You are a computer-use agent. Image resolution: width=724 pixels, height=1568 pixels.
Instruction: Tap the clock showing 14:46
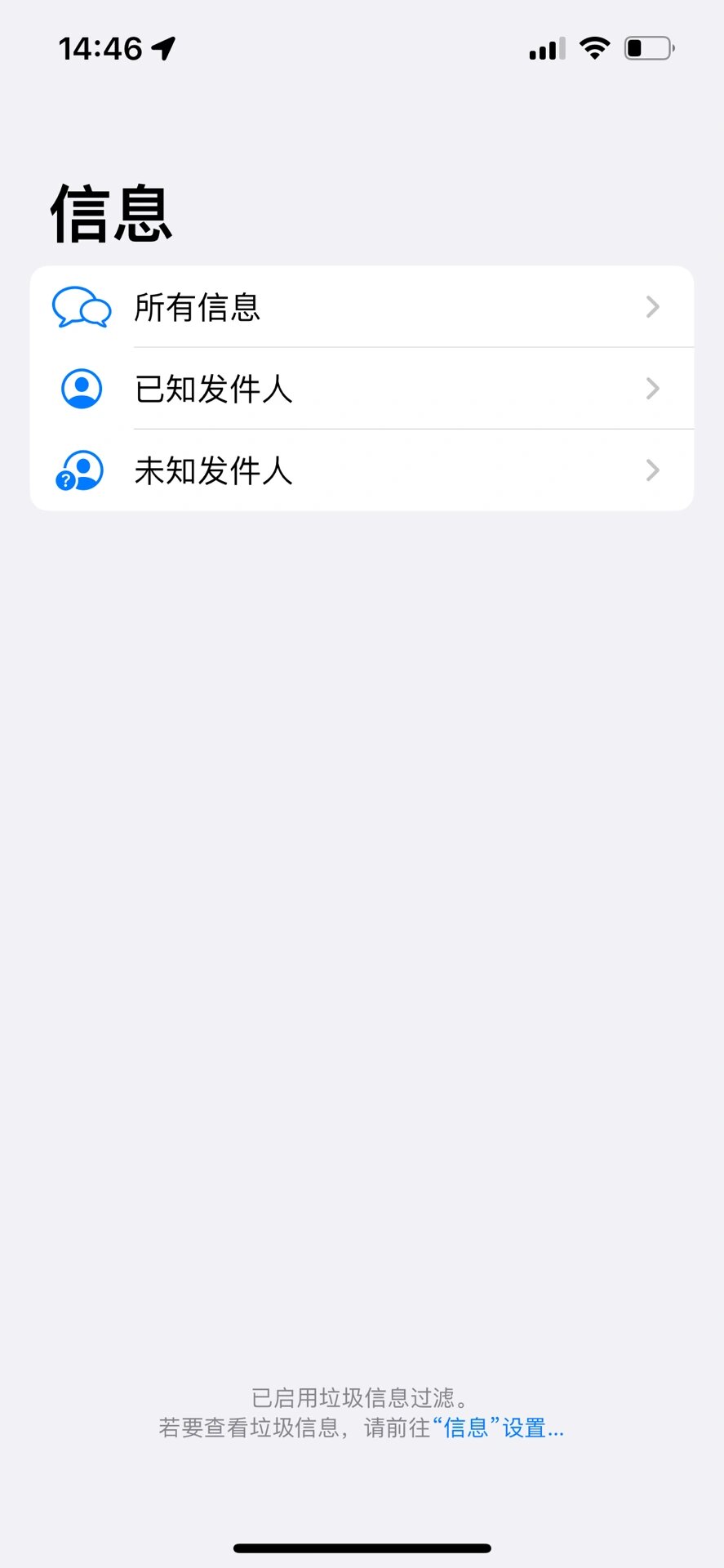[100, 47]
